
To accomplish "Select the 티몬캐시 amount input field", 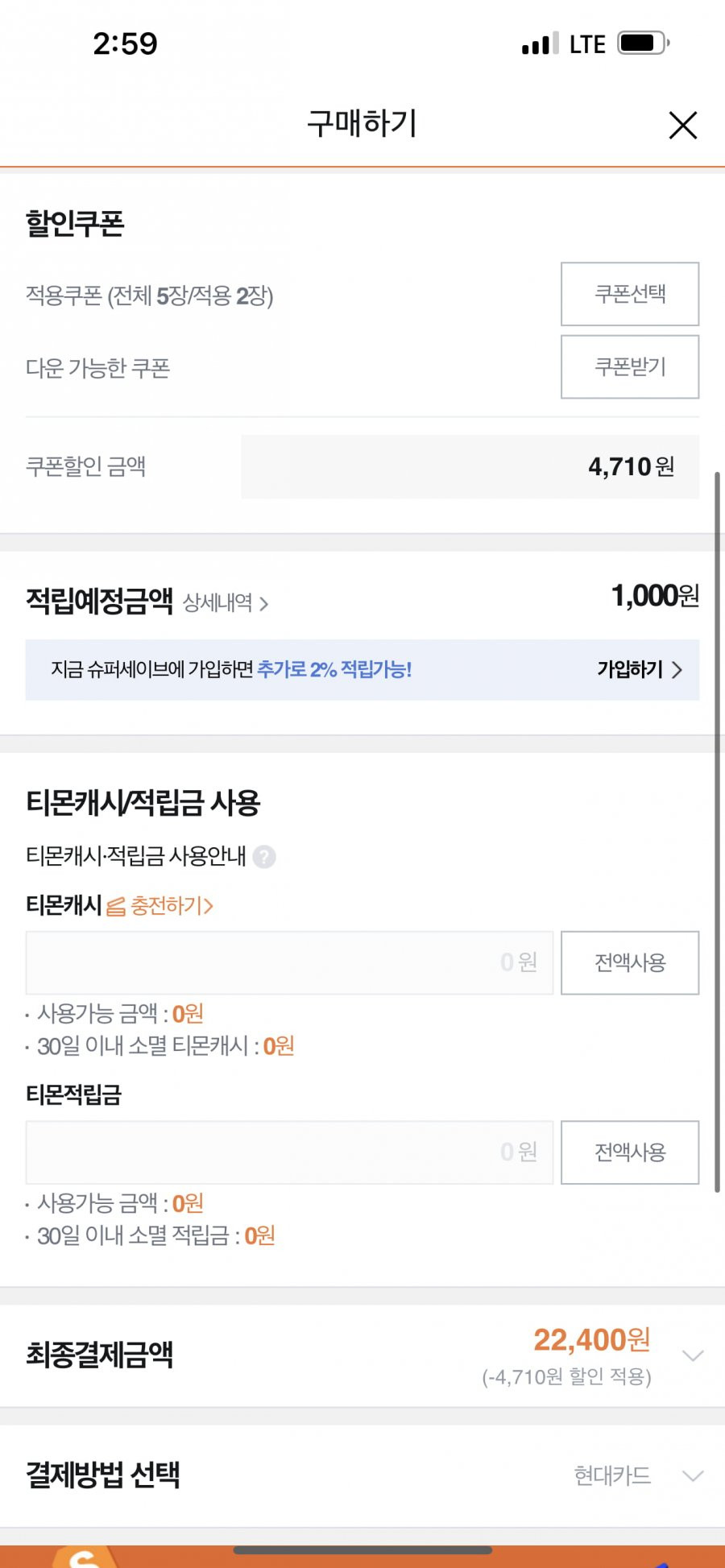I will click(x=289, y=962).
